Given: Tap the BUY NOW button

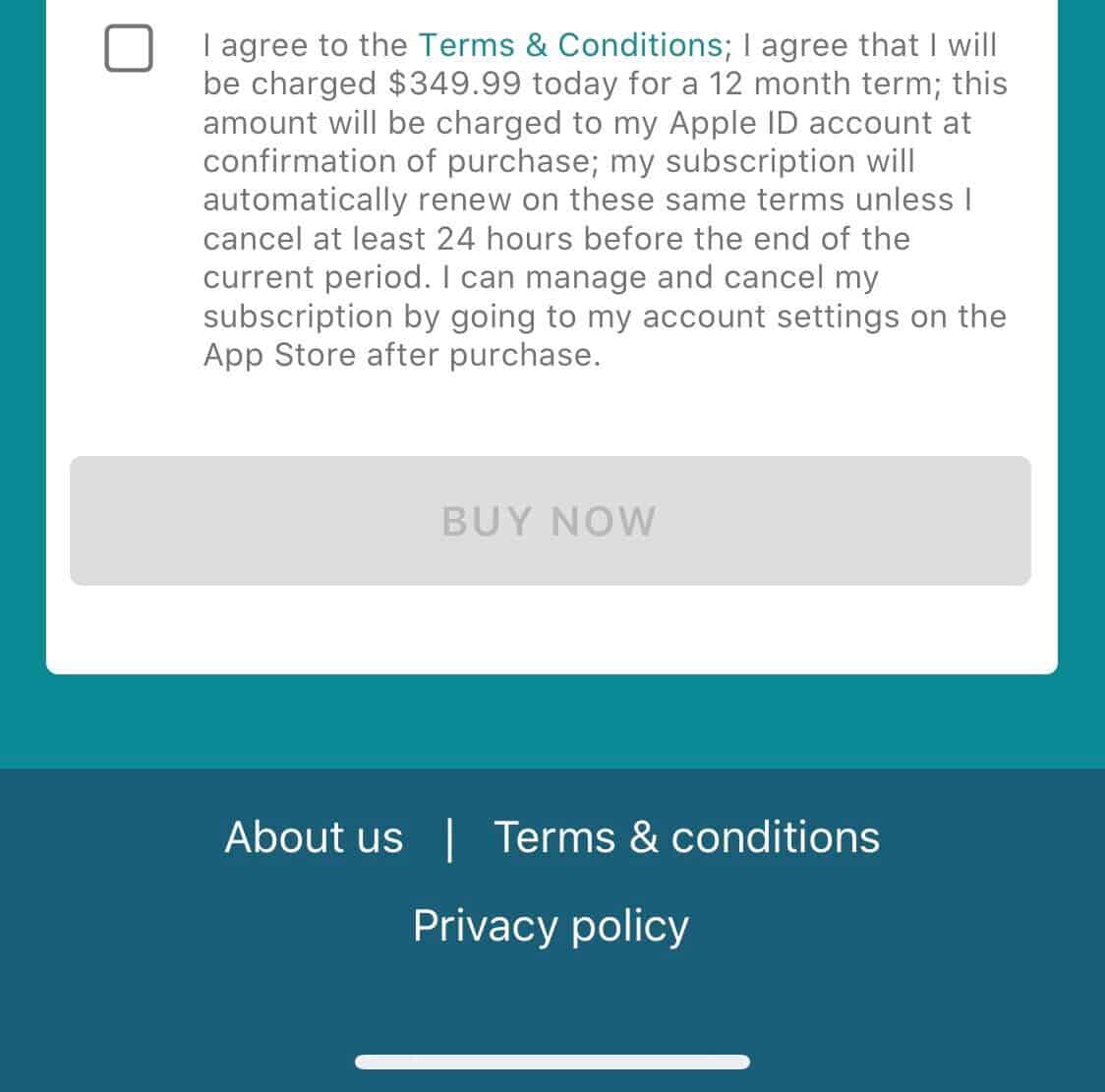Looking at the screenshot, I should tap(550, 521).
